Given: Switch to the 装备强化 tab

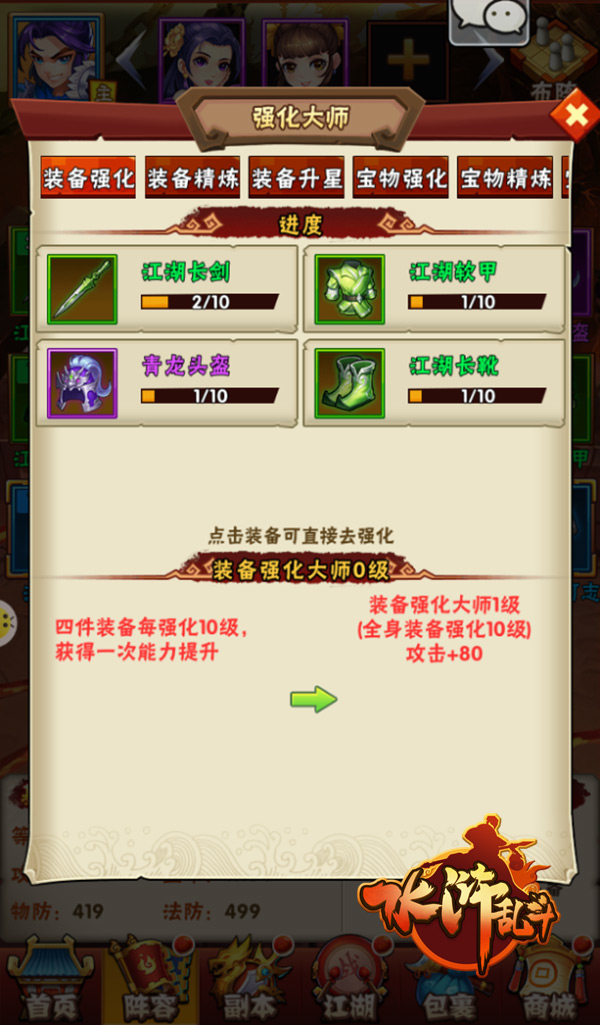Looking at the screenshot, I should pyautogui.click(x=88, y=179).
